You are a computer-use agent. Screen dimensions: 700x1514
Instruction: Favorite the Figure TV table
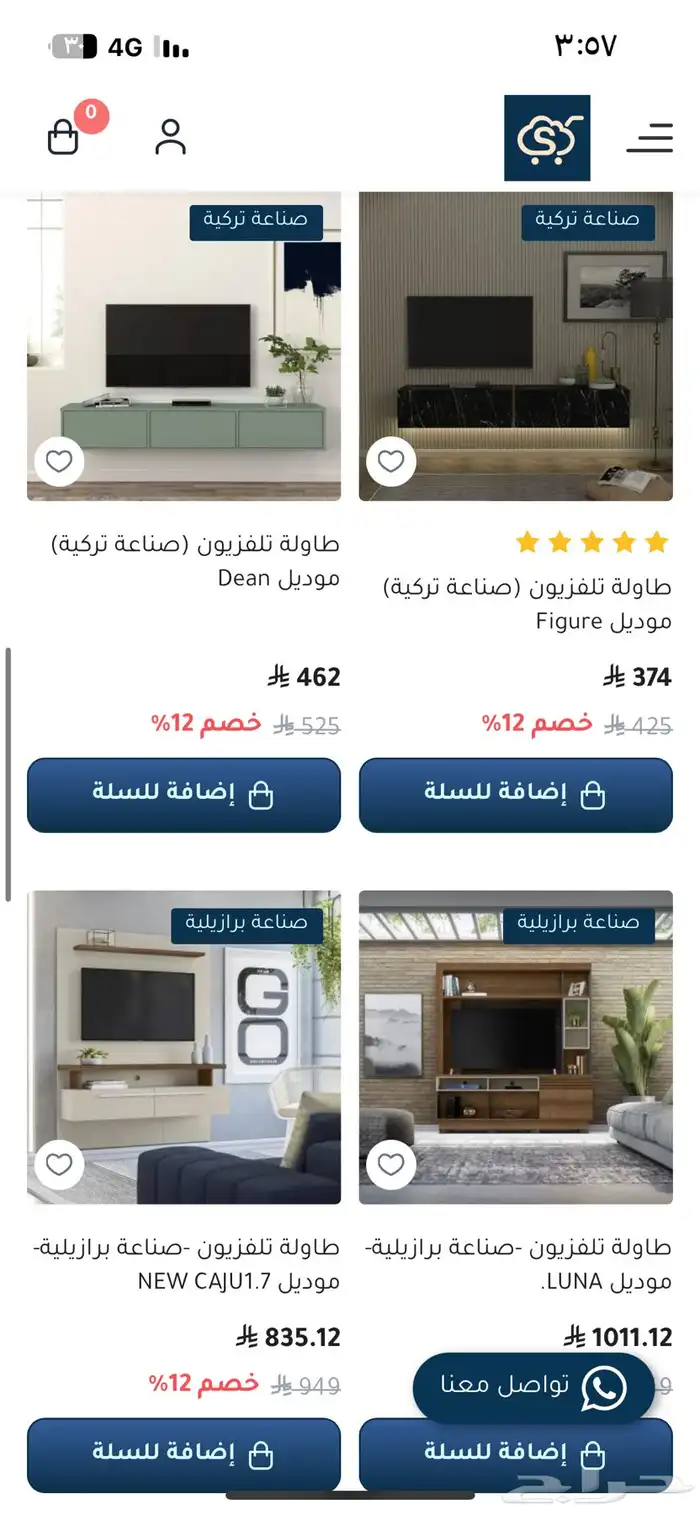(x=391, y=462)
